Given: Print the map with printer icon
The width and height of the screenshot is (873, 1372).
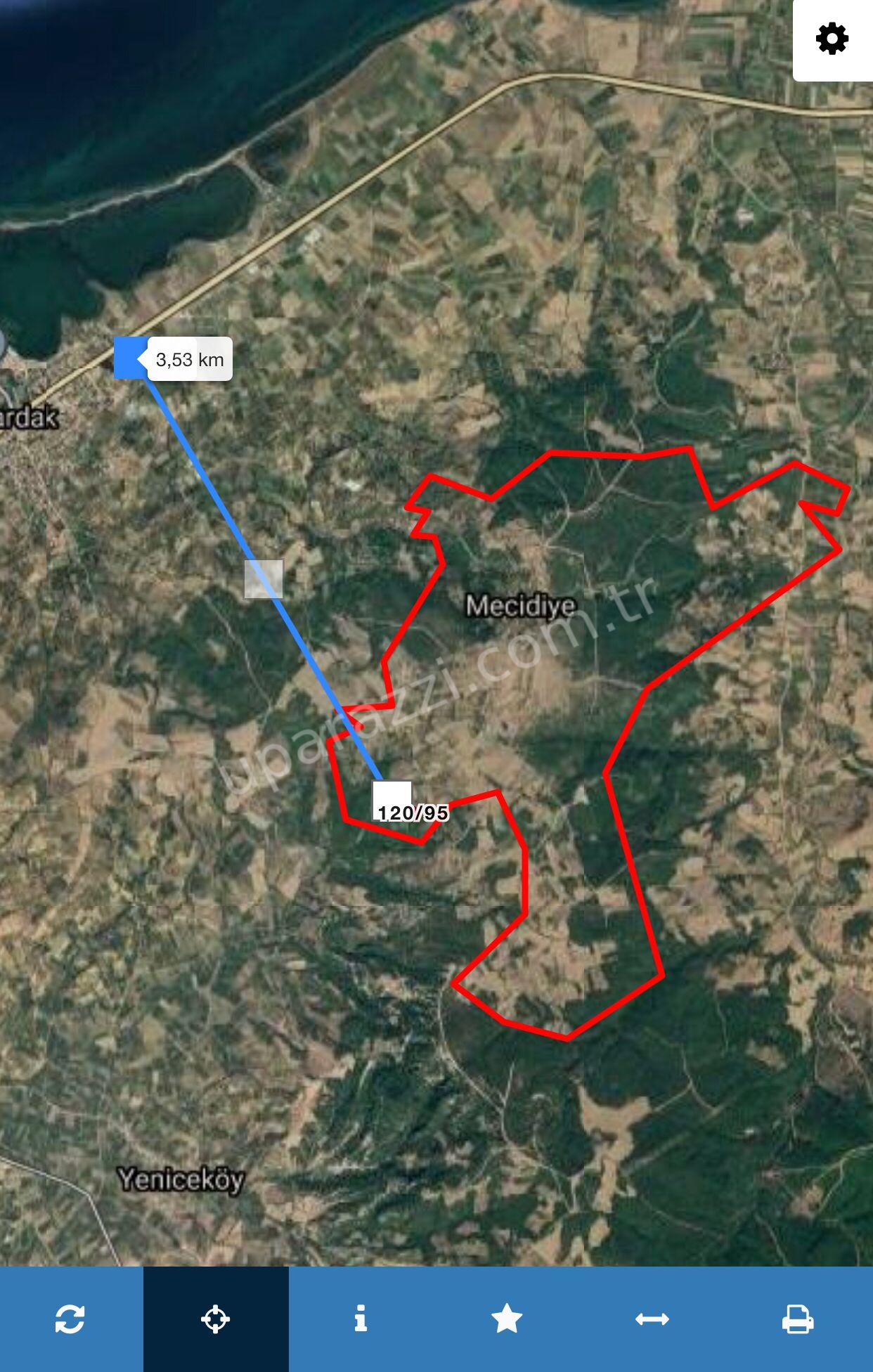Looking at the screenshot, I should tap(798, 1319).
